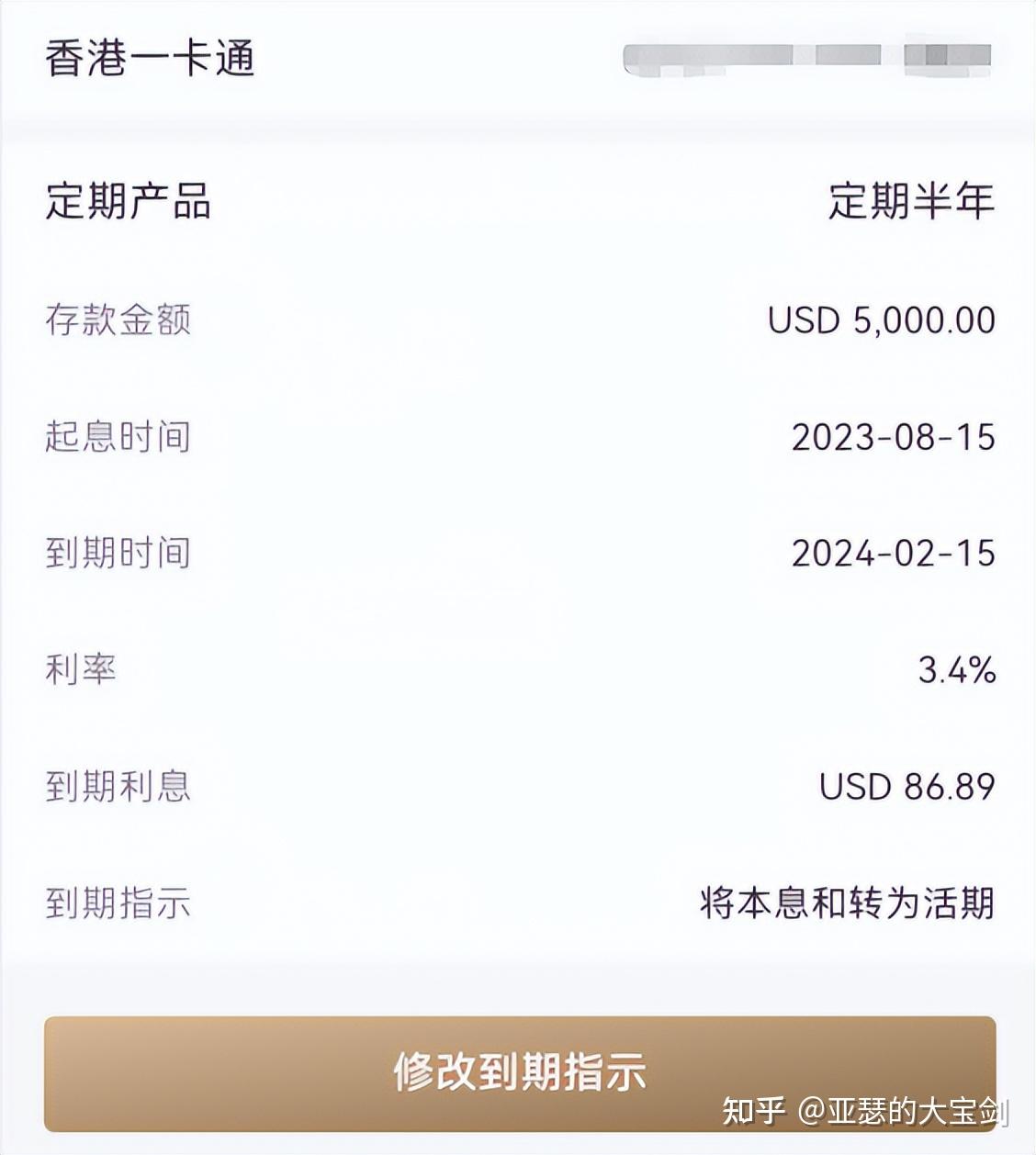The height and width of the screenshot is (1155, 1036).
Task: Select the USD 86.89 interest amount
Action: [905, 786]
